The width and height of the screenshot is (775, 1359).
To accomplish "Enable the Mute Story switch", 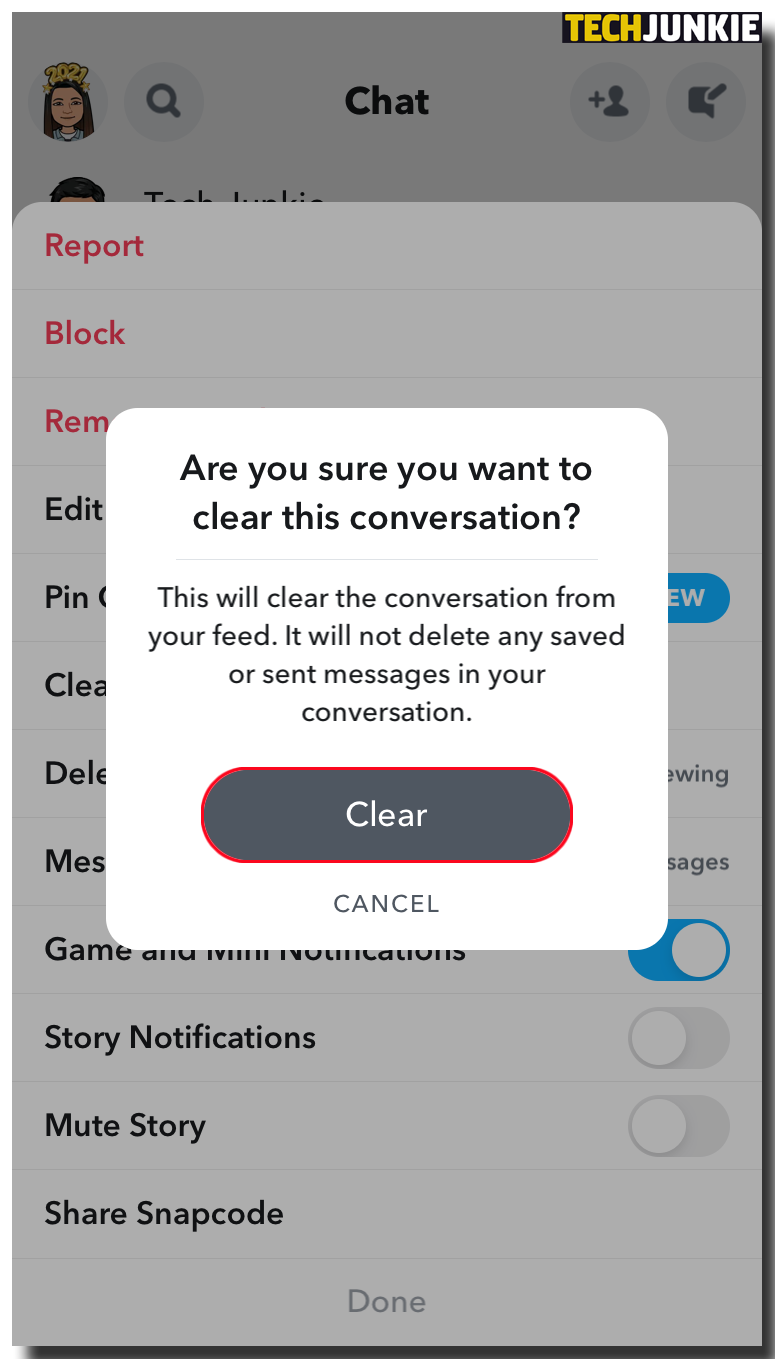I will (x=679, y=1126).
